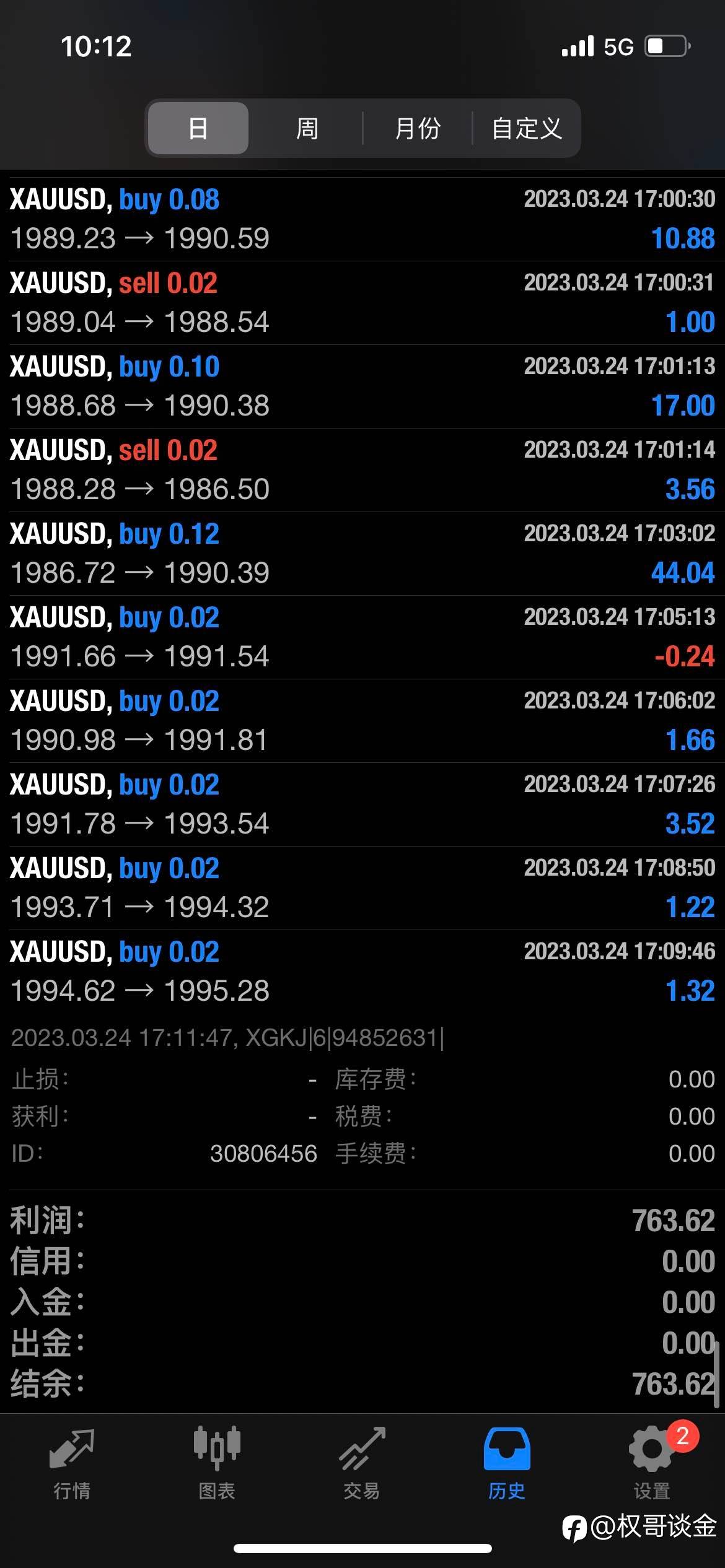The height and width of the screenshot is (1568, 725).
Task: Collapse the expanded trade at 17:09:46
Action: (x=362, y=972)
